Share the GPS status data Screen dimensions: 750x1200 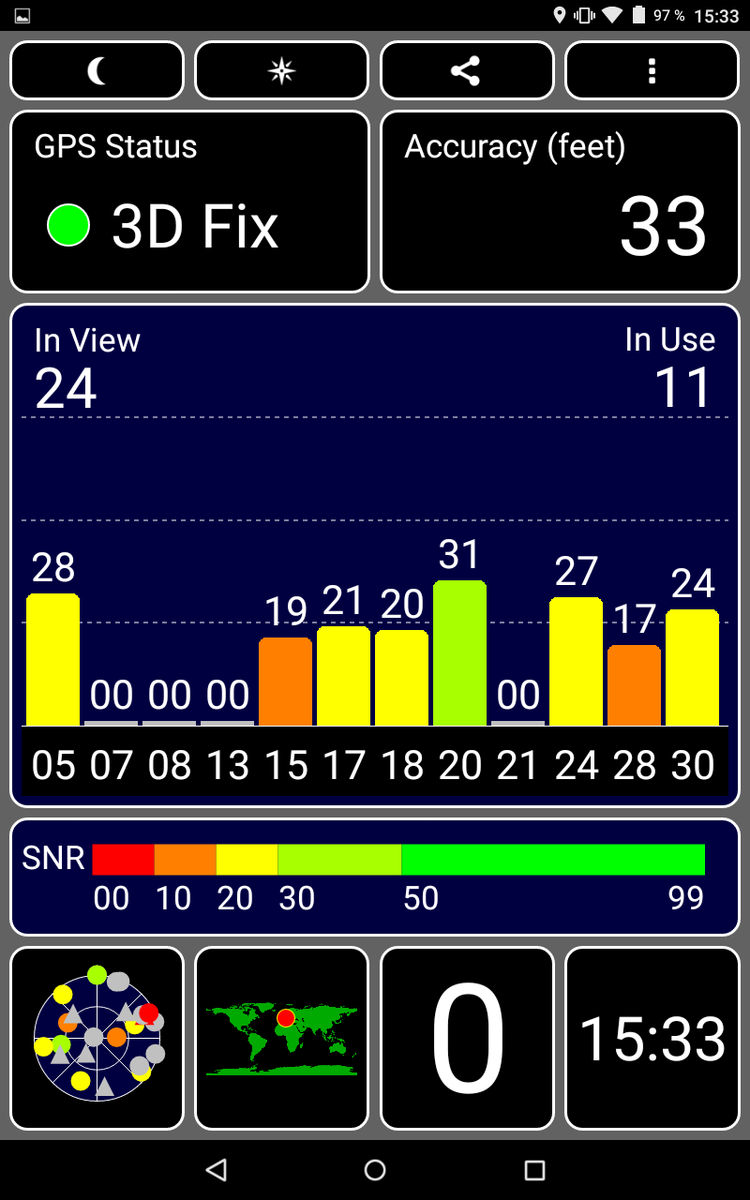point(466,71)
